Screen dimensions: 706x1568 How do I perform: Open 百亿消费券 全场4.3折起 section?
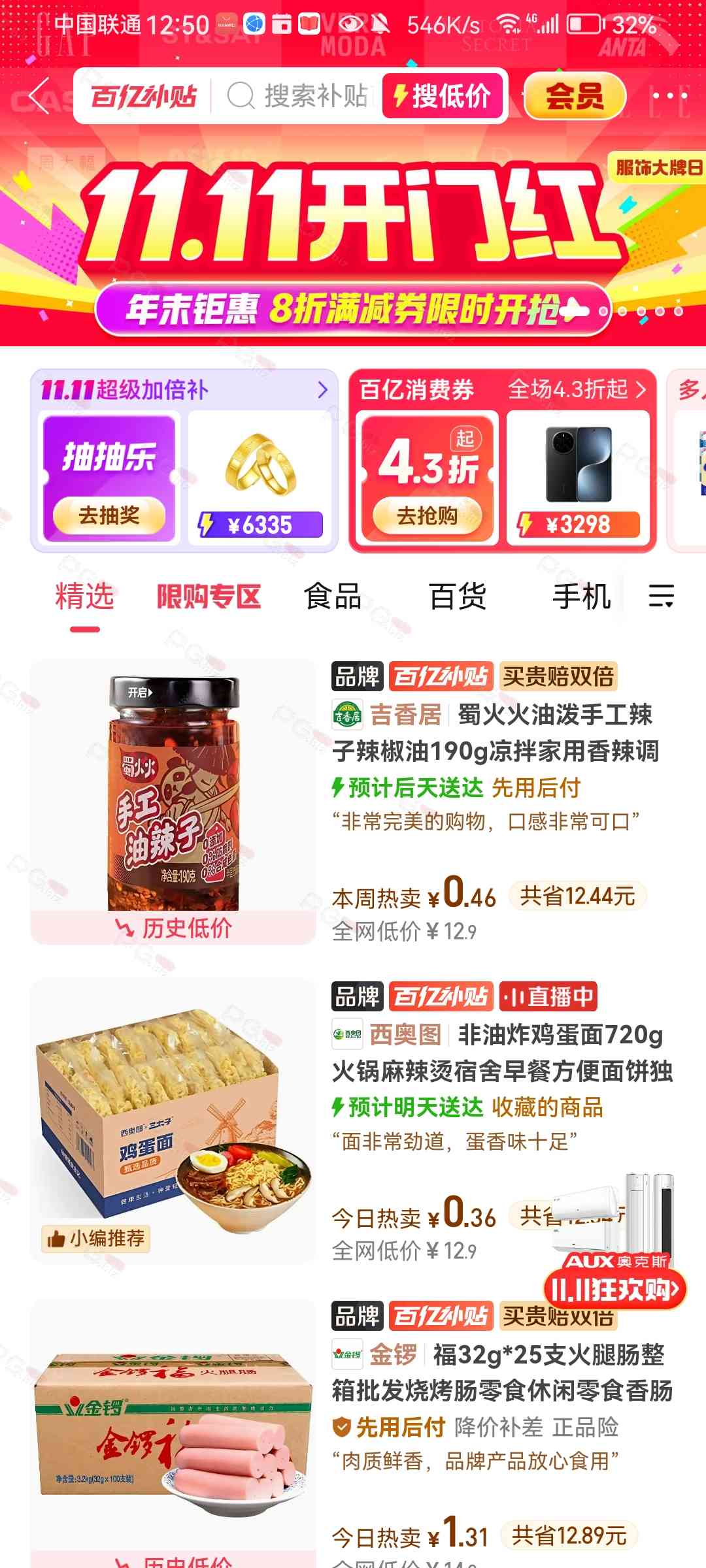click(502, 390)
